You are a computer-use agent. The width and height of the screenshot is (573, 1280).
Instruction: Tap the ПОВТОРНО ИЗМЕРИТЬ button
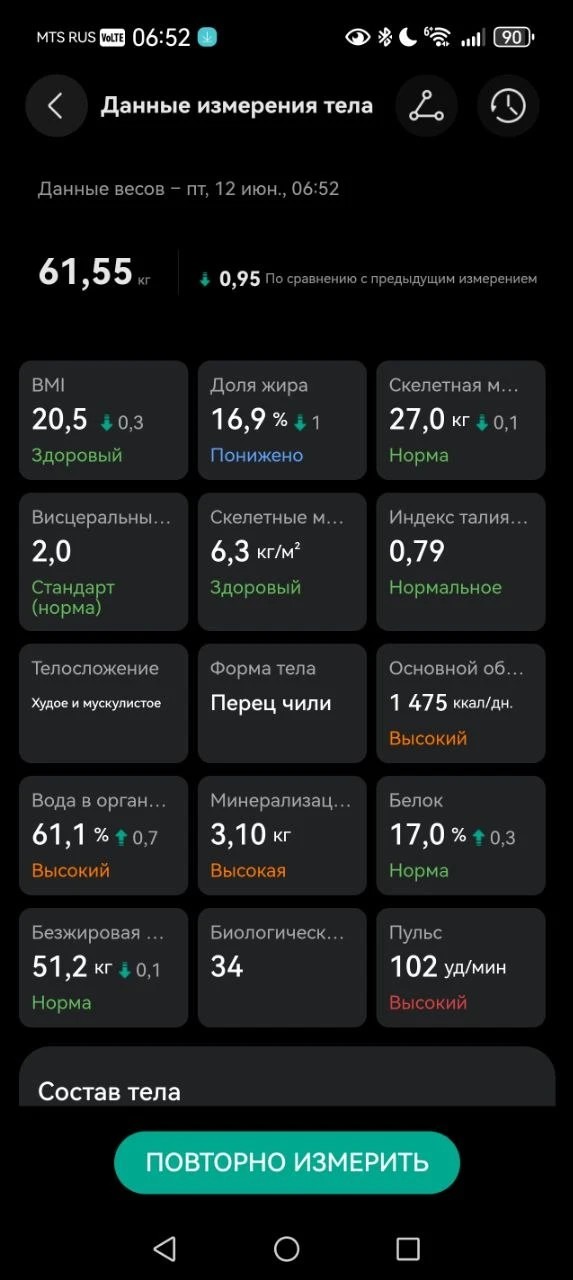287,1162
